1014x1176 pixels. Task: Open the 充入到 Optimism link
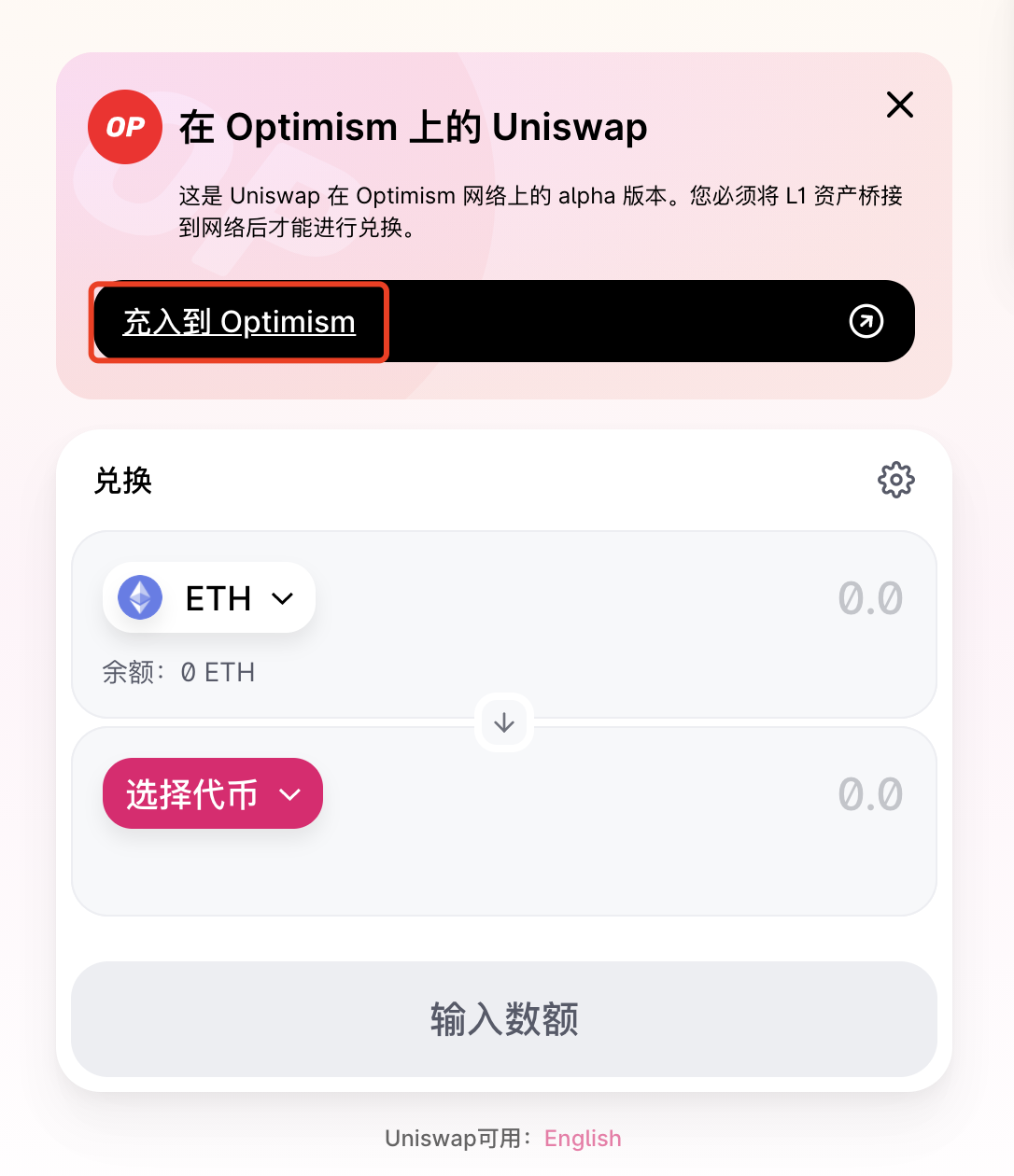tap(240, 322)
